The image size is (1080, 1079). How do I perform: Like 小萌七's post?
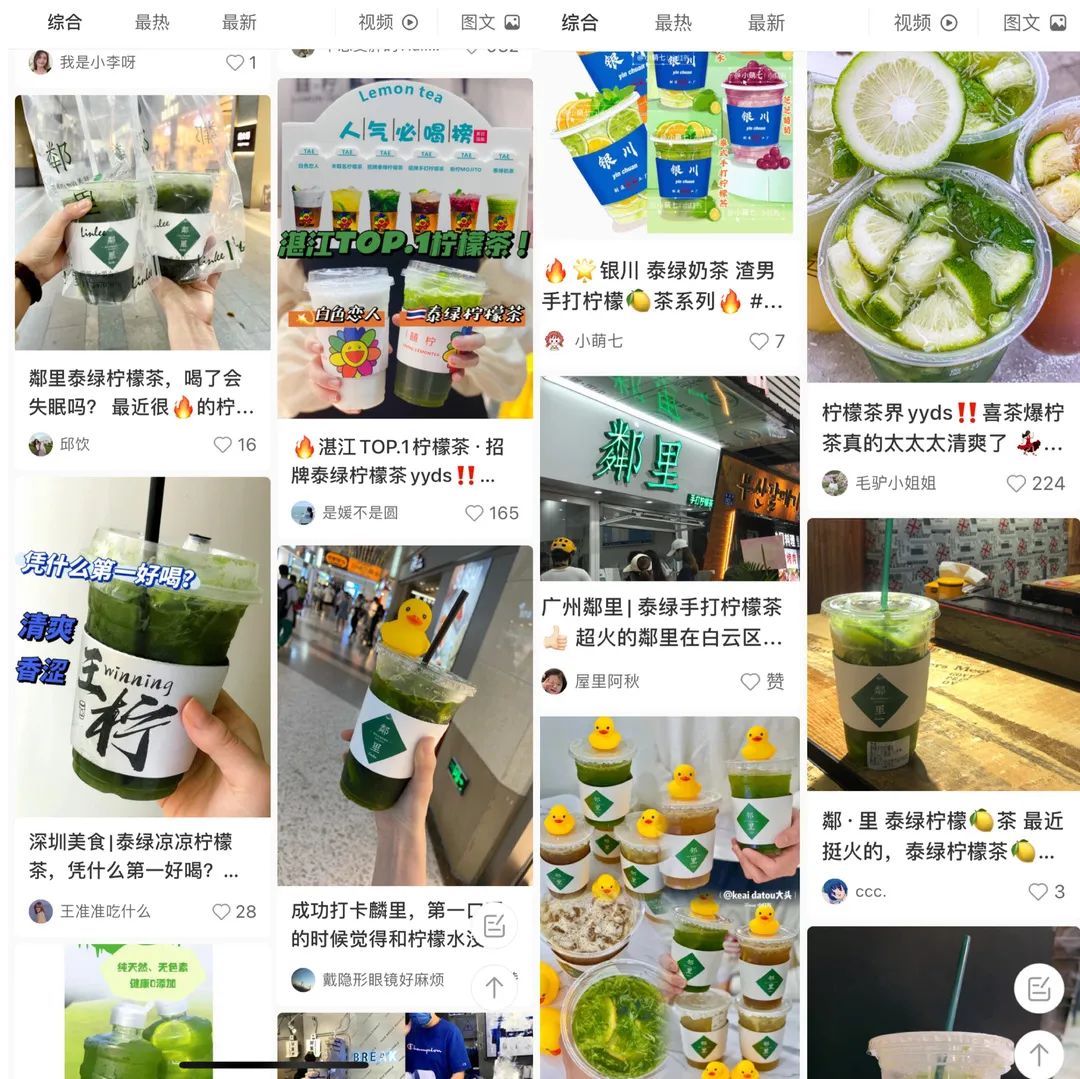[759, 341]
